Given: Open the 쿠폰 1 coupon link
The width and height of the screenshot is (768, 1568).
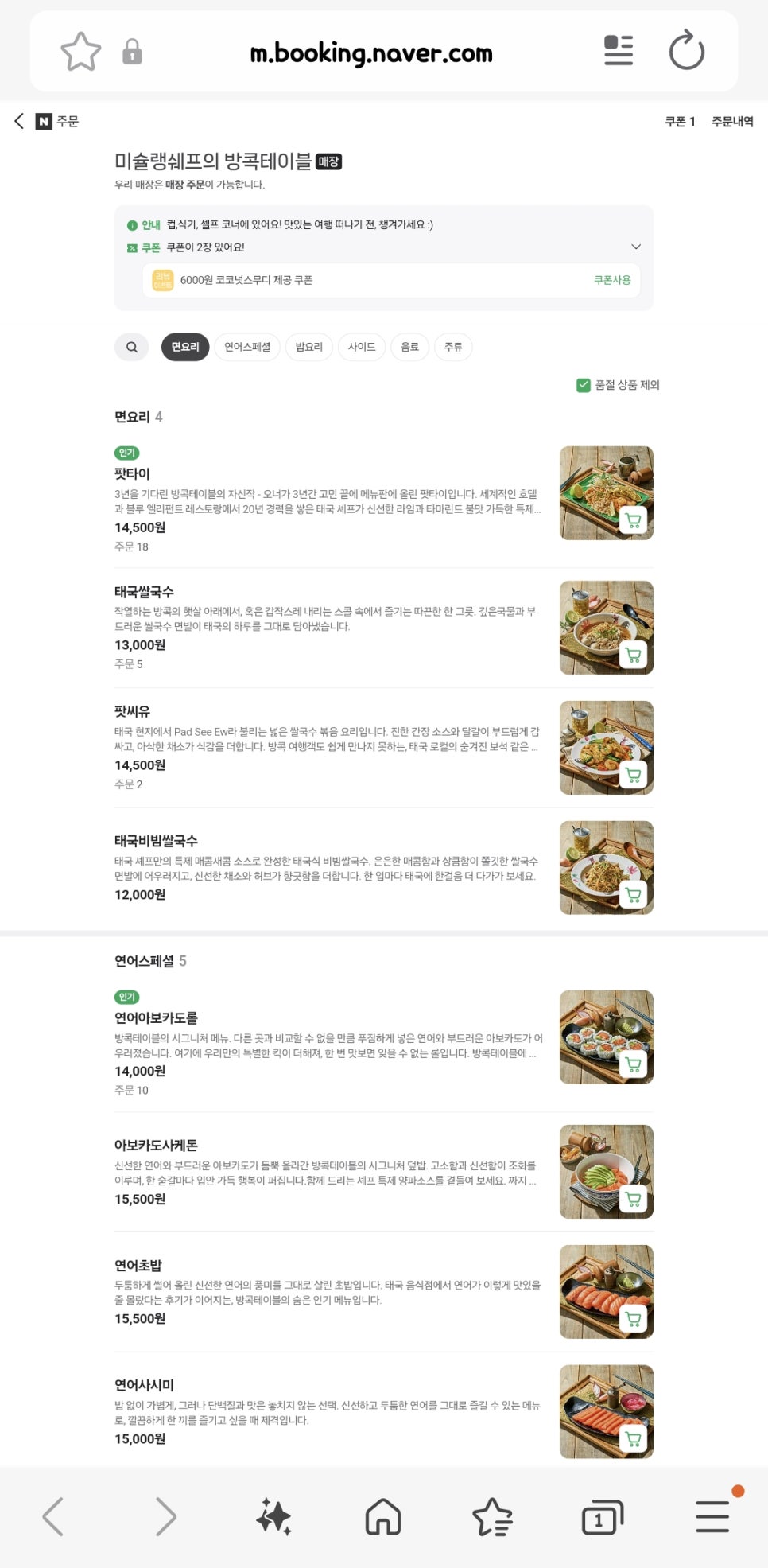Looking at the screenshot, I should pos(680,121).
